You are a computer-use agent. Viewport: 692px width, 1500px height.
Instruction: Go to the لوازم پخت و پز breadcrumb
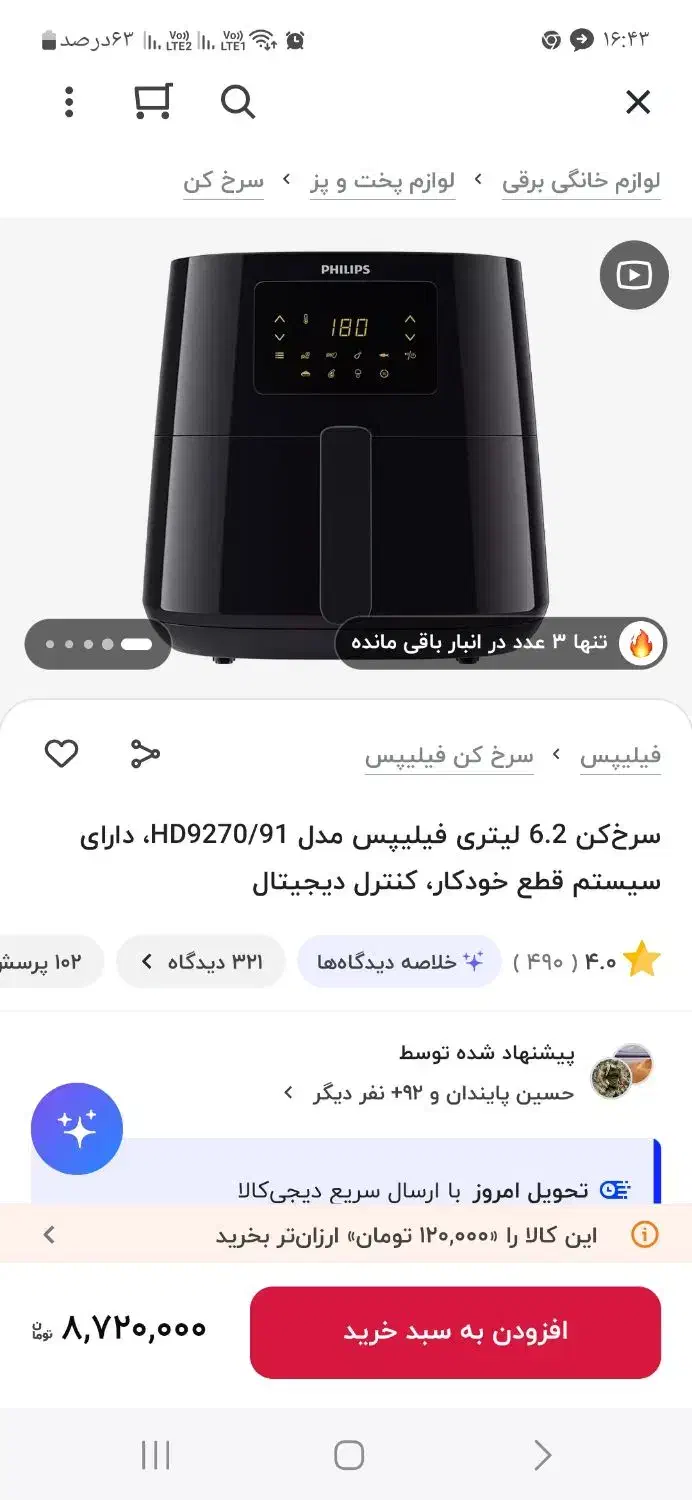pyautogui.click(x=382, y=181)
